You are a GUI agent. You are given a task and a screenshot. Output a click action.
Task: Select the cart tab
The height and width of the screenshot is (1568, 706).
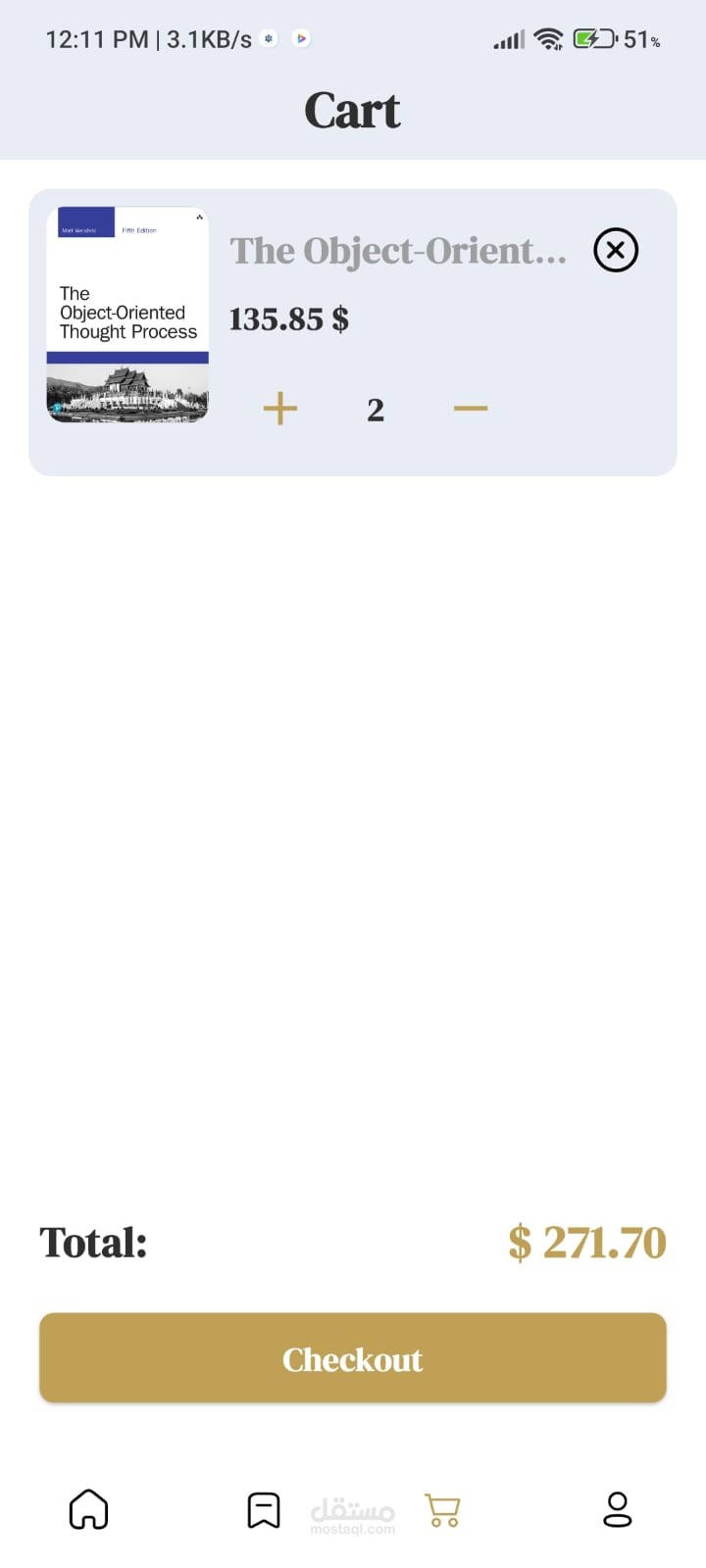tap(442, 1510)
